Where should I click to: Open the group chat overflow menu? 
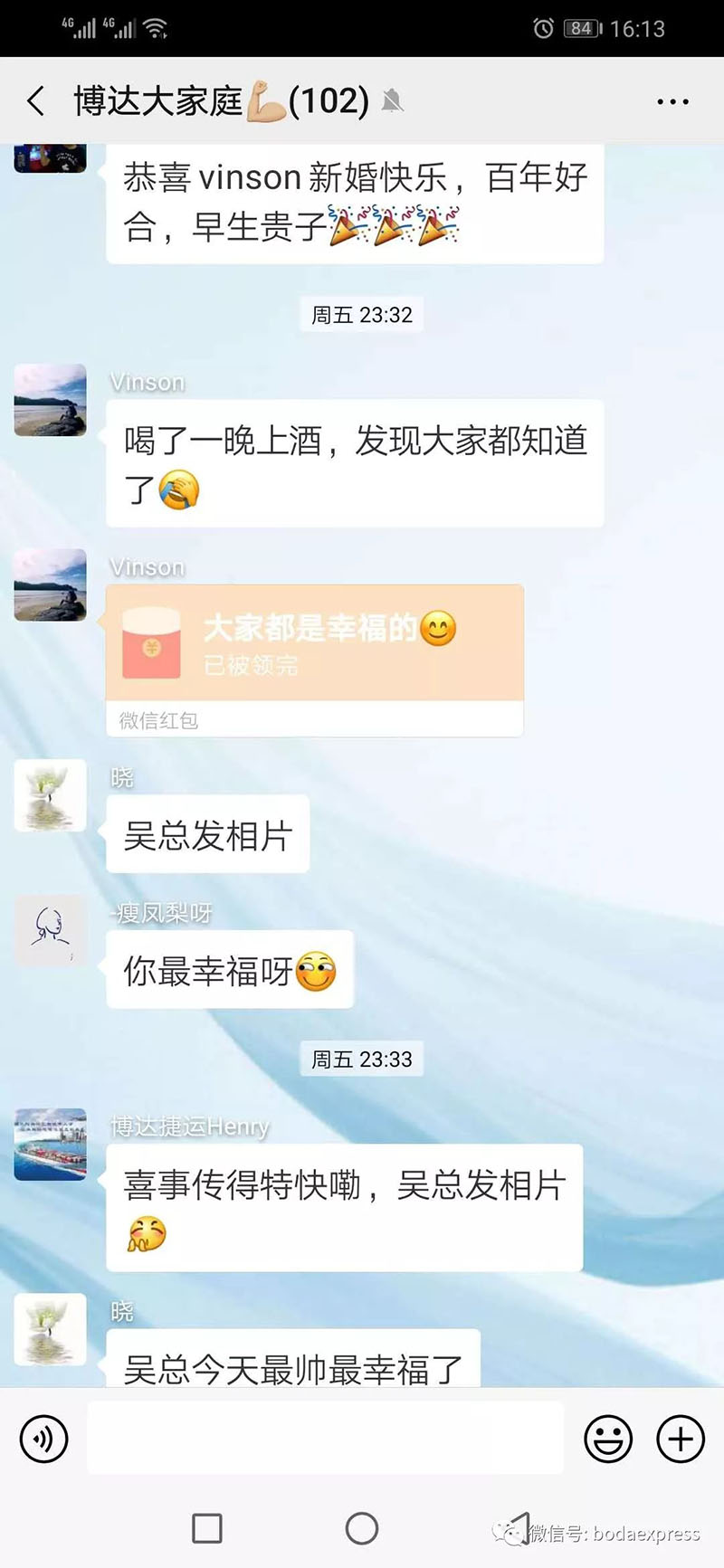pos(672,102)
